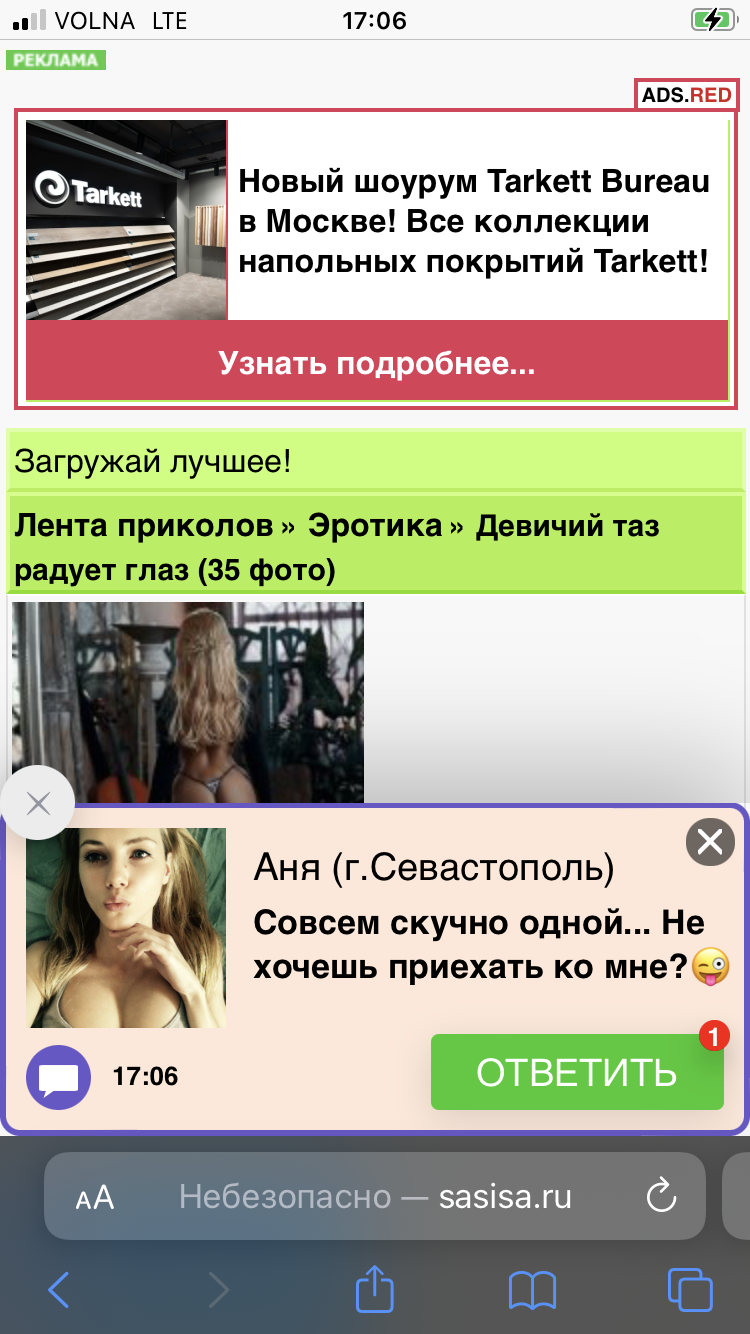The height and width of the screenshot is (1334, 750).
Task: Open the ADS.RED ad network label
Action: (x=687, y=95)
